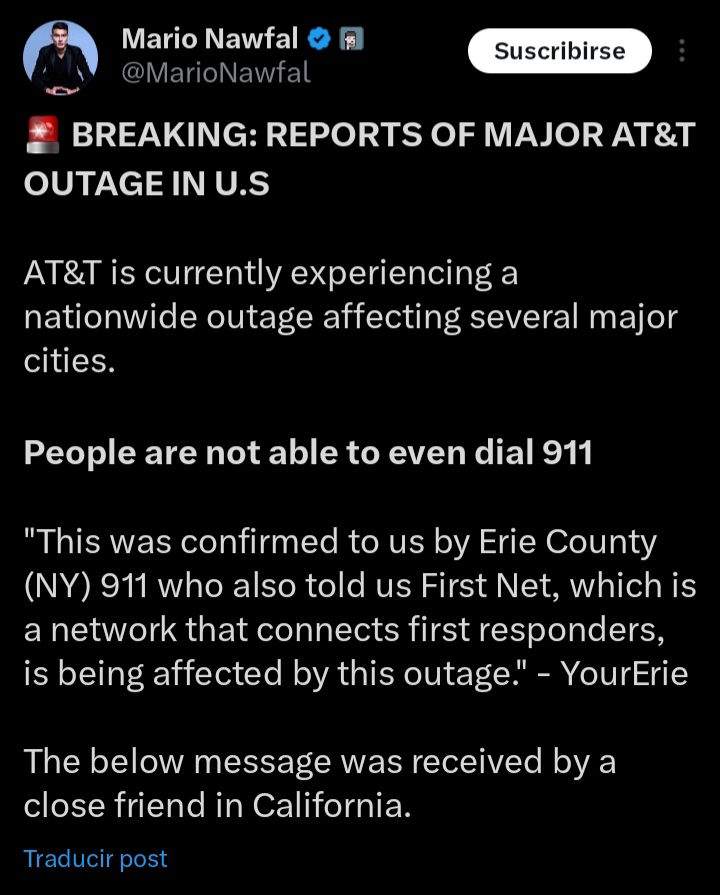Tap the Suscribirse button
The image size is (720, 895).
[559, 51]
